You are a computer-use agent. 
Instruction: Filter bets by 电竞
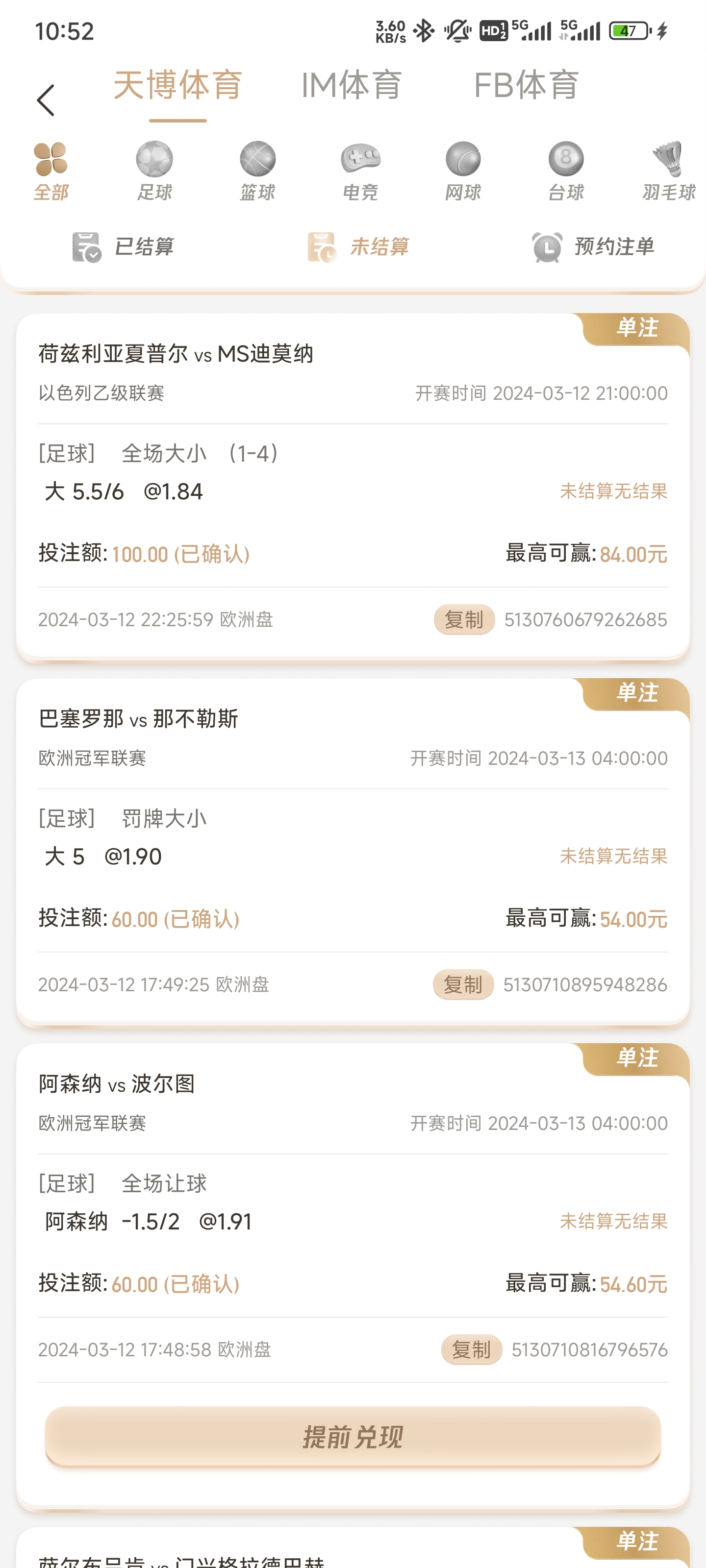(x=360, y=171)
